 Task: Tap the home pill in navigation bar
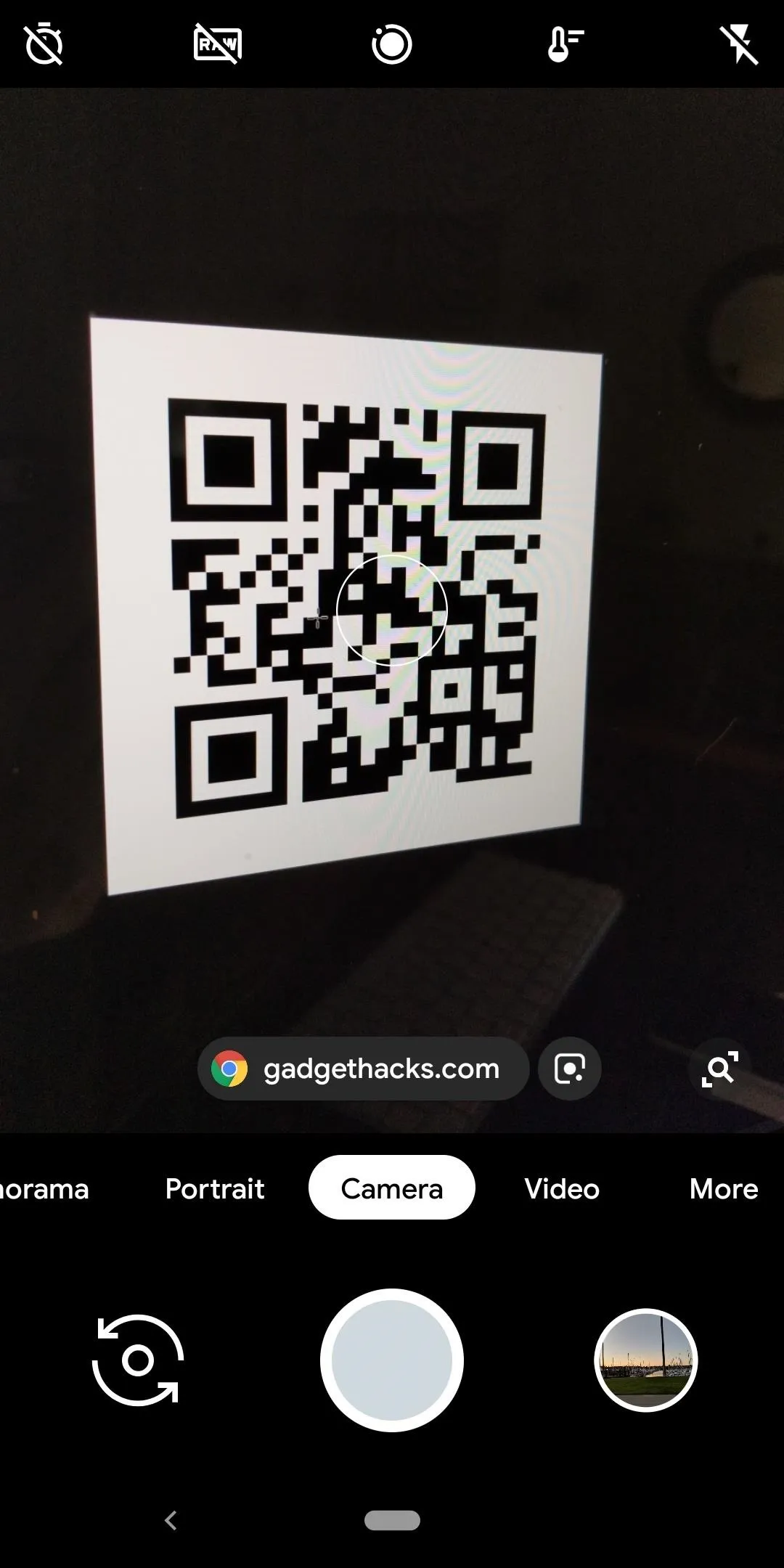coord(392,1520)
